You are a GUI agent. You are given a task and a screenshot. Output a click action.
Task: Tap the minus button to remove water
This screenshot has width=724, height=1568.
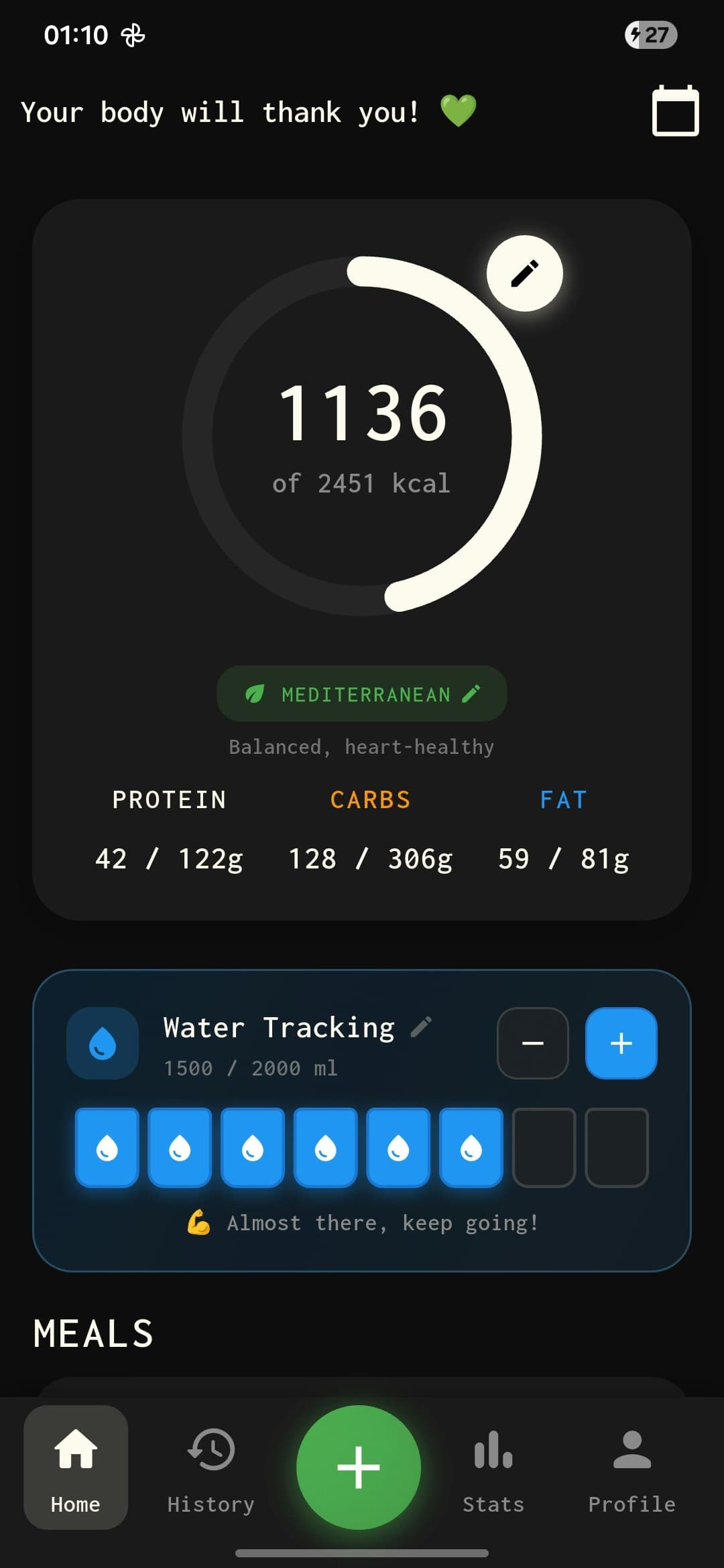tap(532, 1043)
